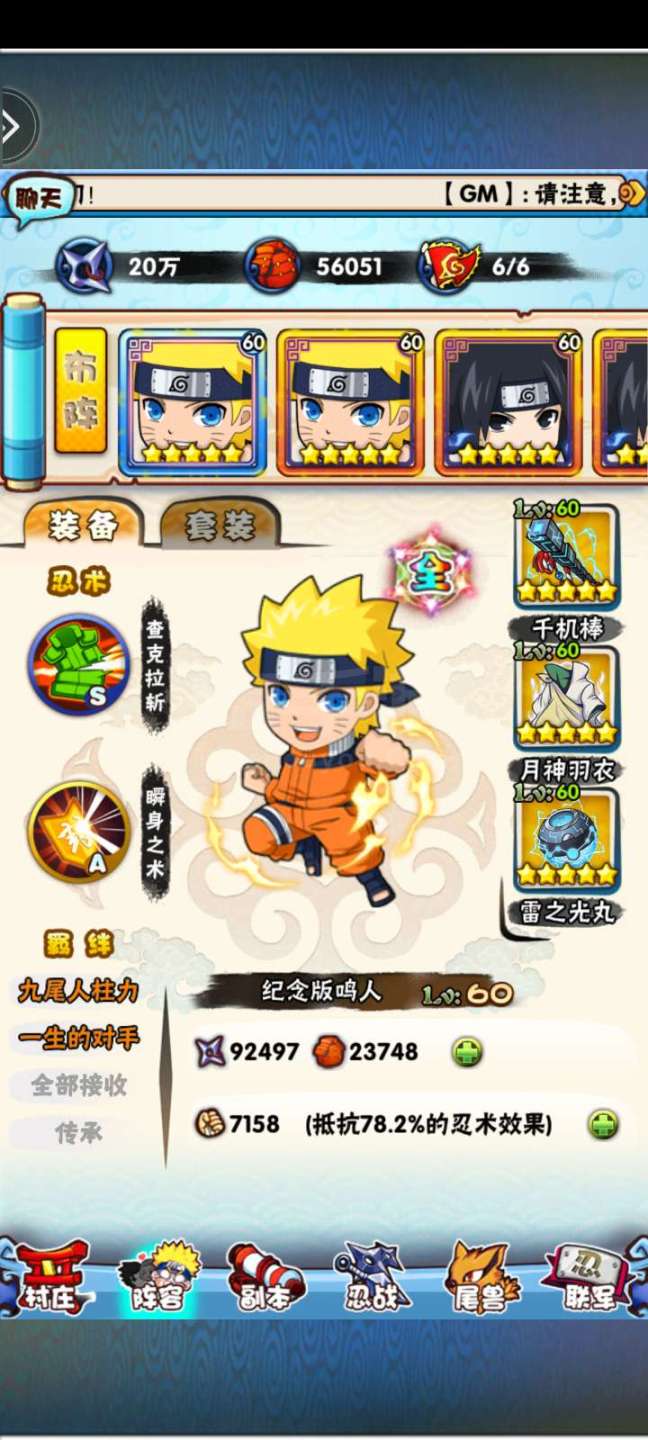This screenshot has height=1440, width=648.
Task: Open the 尾兽 tailed beast section
Action: point(481,1277)
